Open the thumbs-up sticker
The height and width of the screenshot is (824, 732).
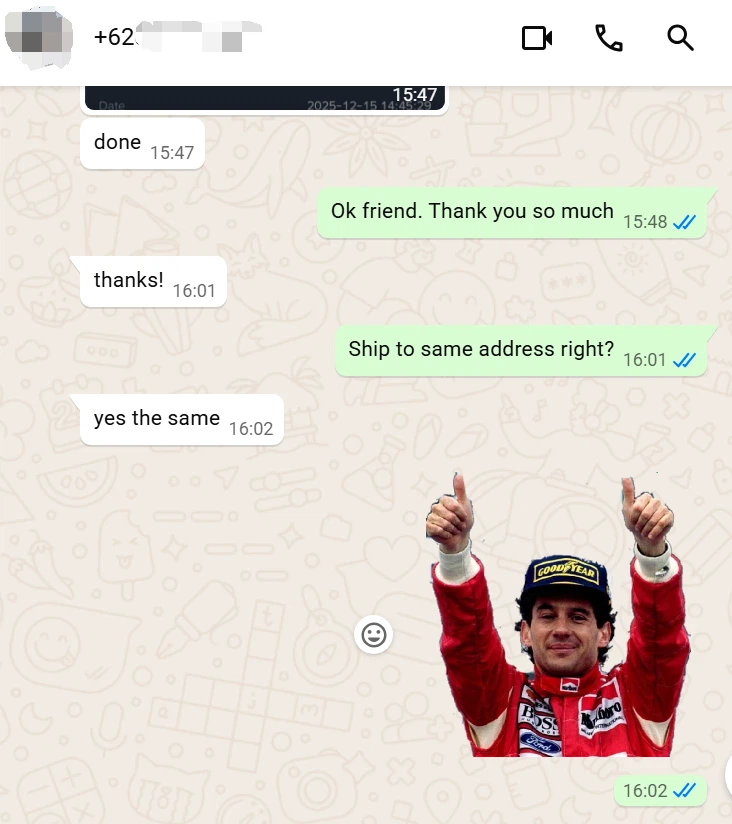pos(560,620)
